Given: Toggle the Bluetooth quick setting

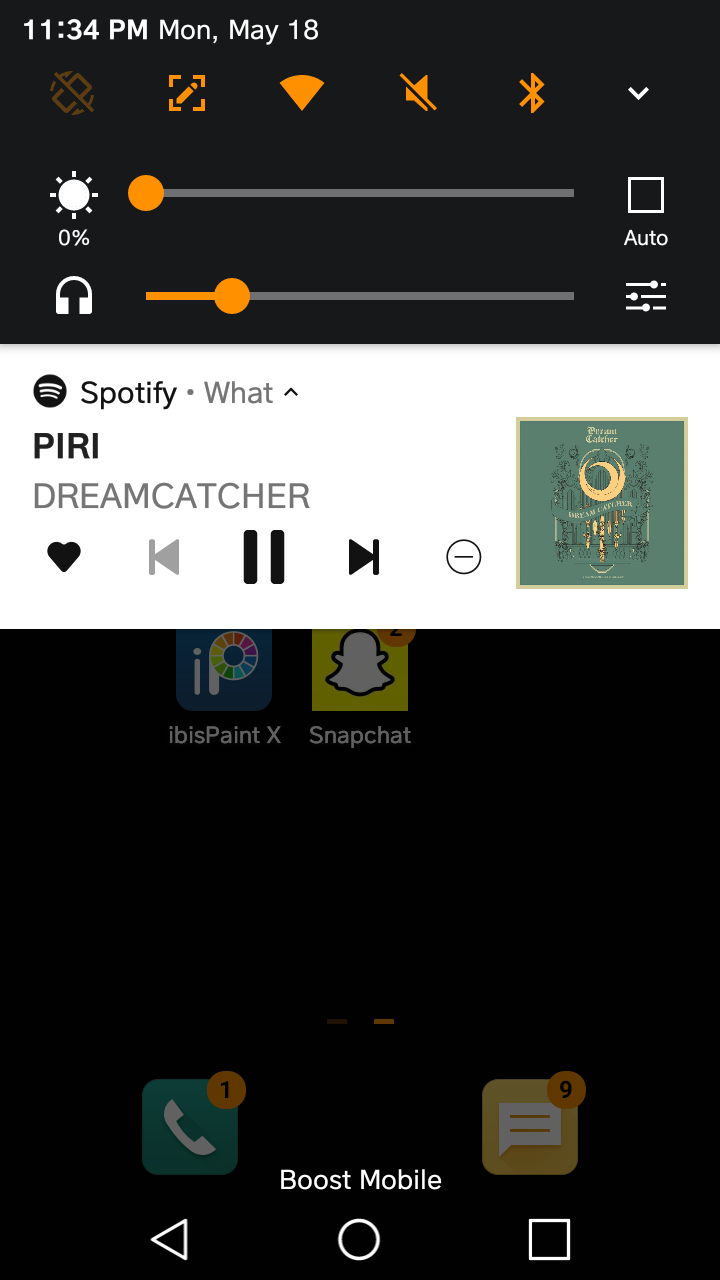Looking at the screenshot, I should [x=532, y=94].
